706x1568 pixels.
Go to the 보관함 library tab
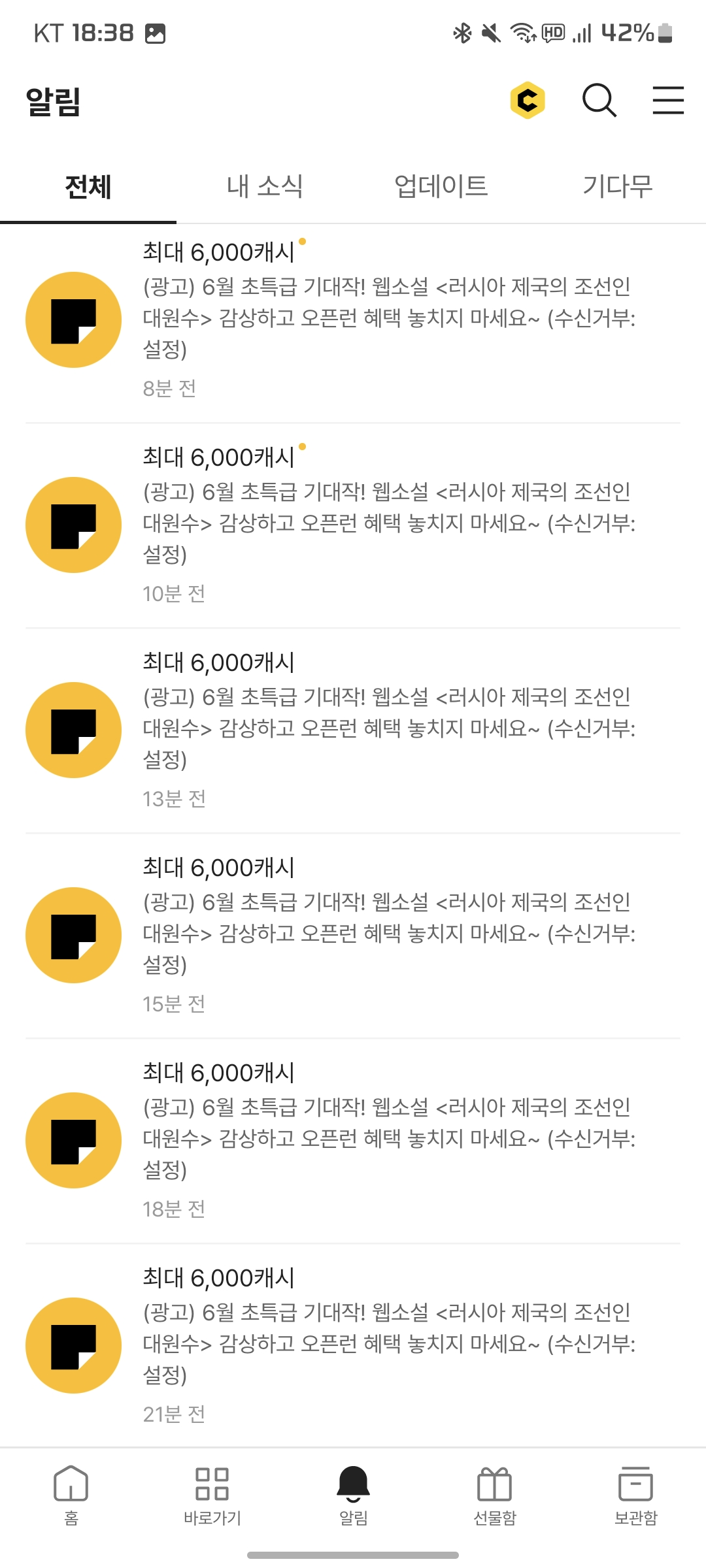coord(635,1495)
